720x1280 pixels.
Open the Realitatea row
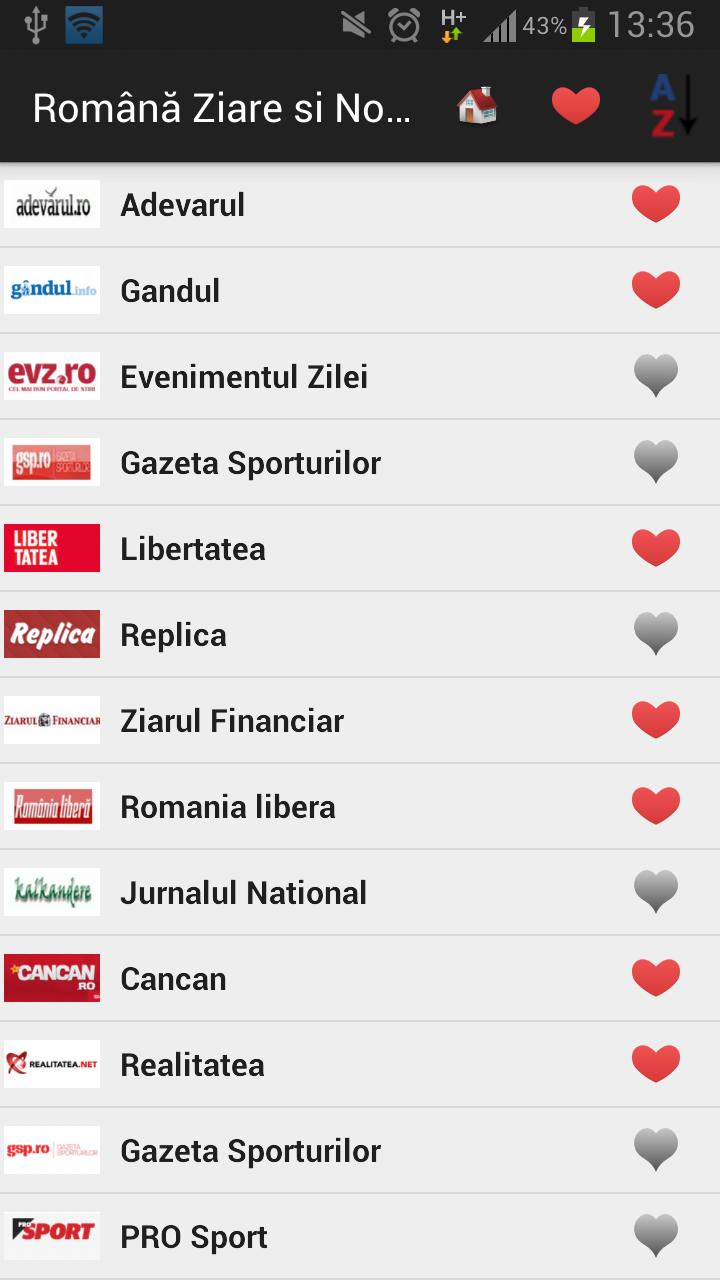[360, 1065]
